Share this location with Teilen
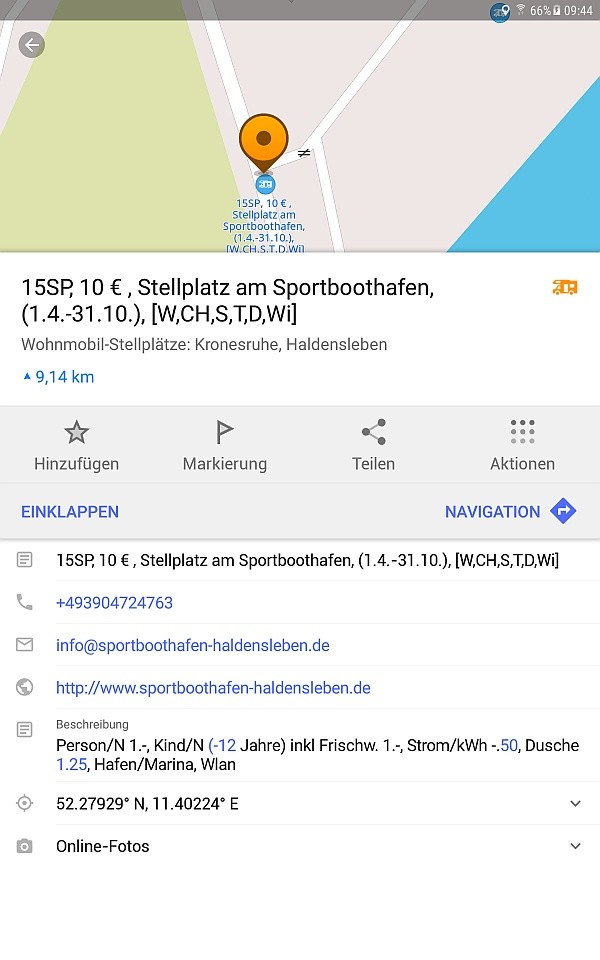Screen dimensions: 600x960 [x=373, y=445]
